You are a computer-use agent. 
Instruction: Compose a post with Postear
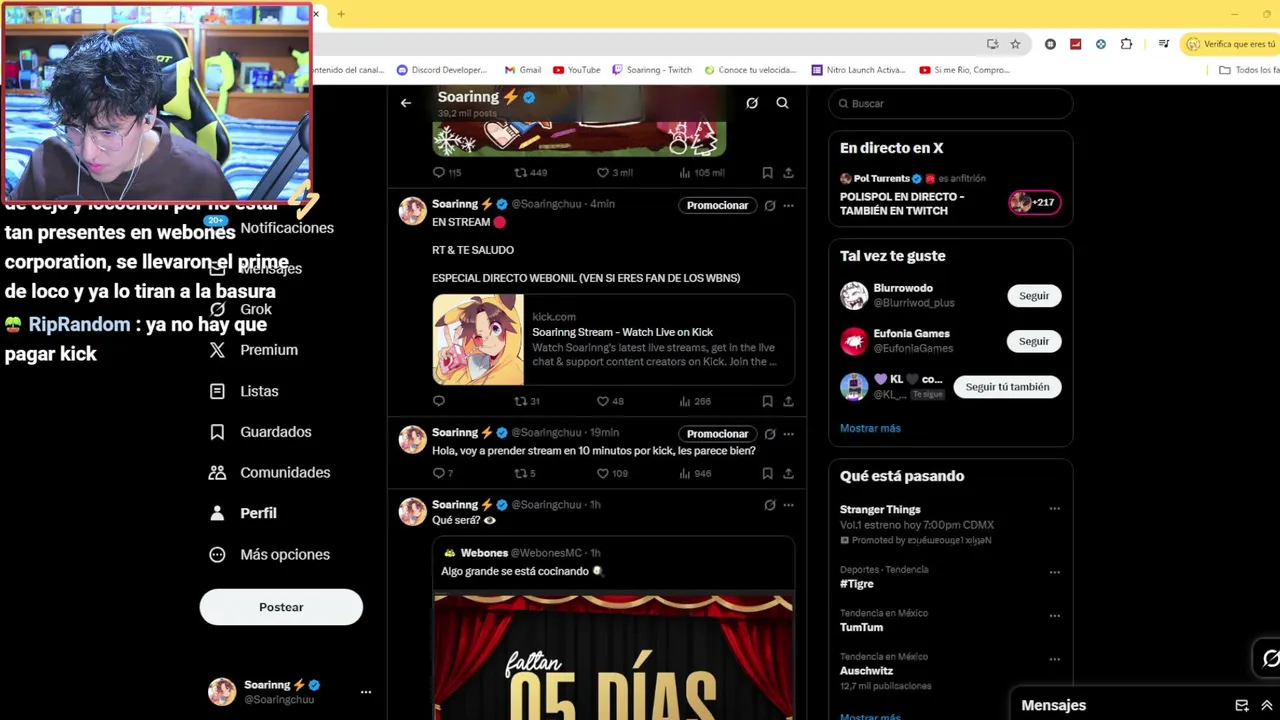(x=281, y=607)
